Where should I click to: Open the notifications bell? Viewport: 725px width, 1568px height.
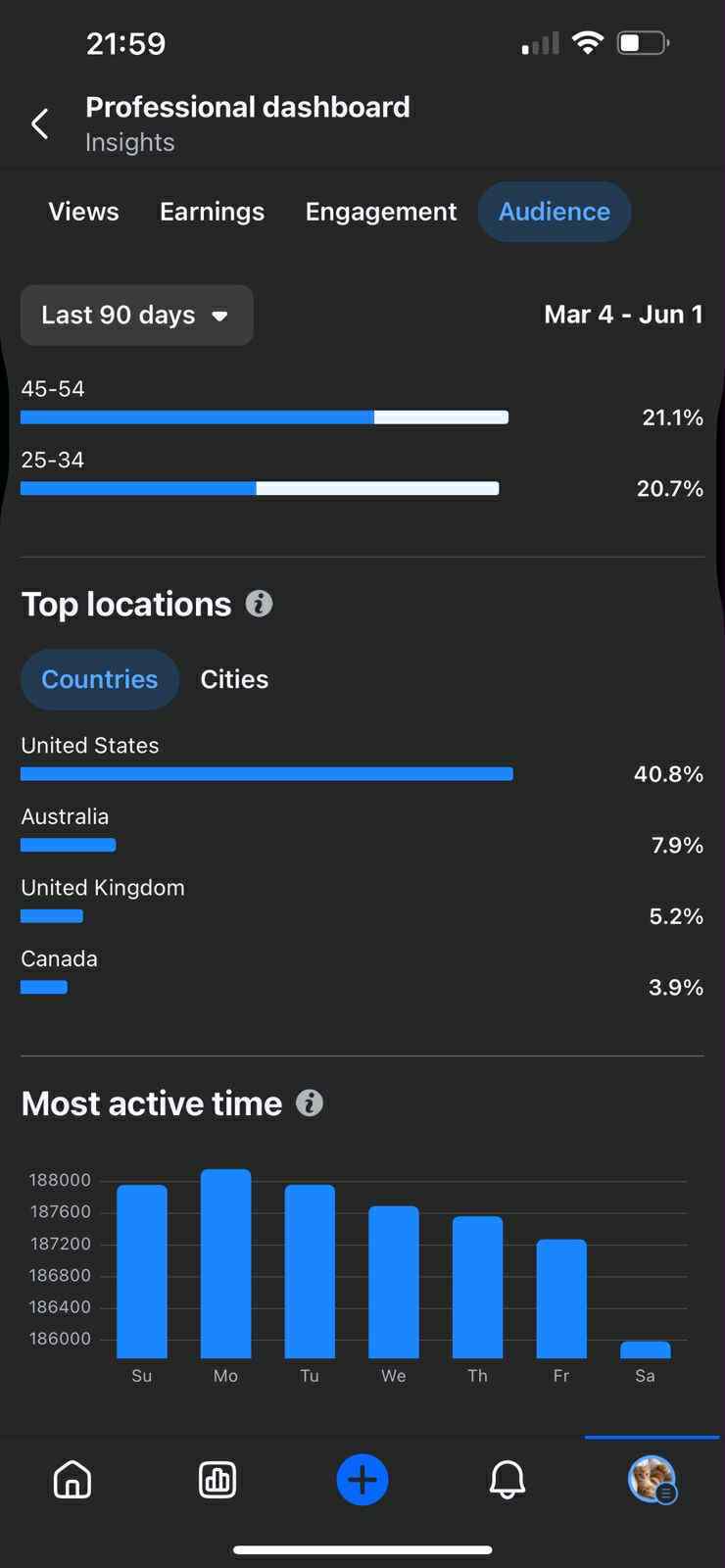507,1480
